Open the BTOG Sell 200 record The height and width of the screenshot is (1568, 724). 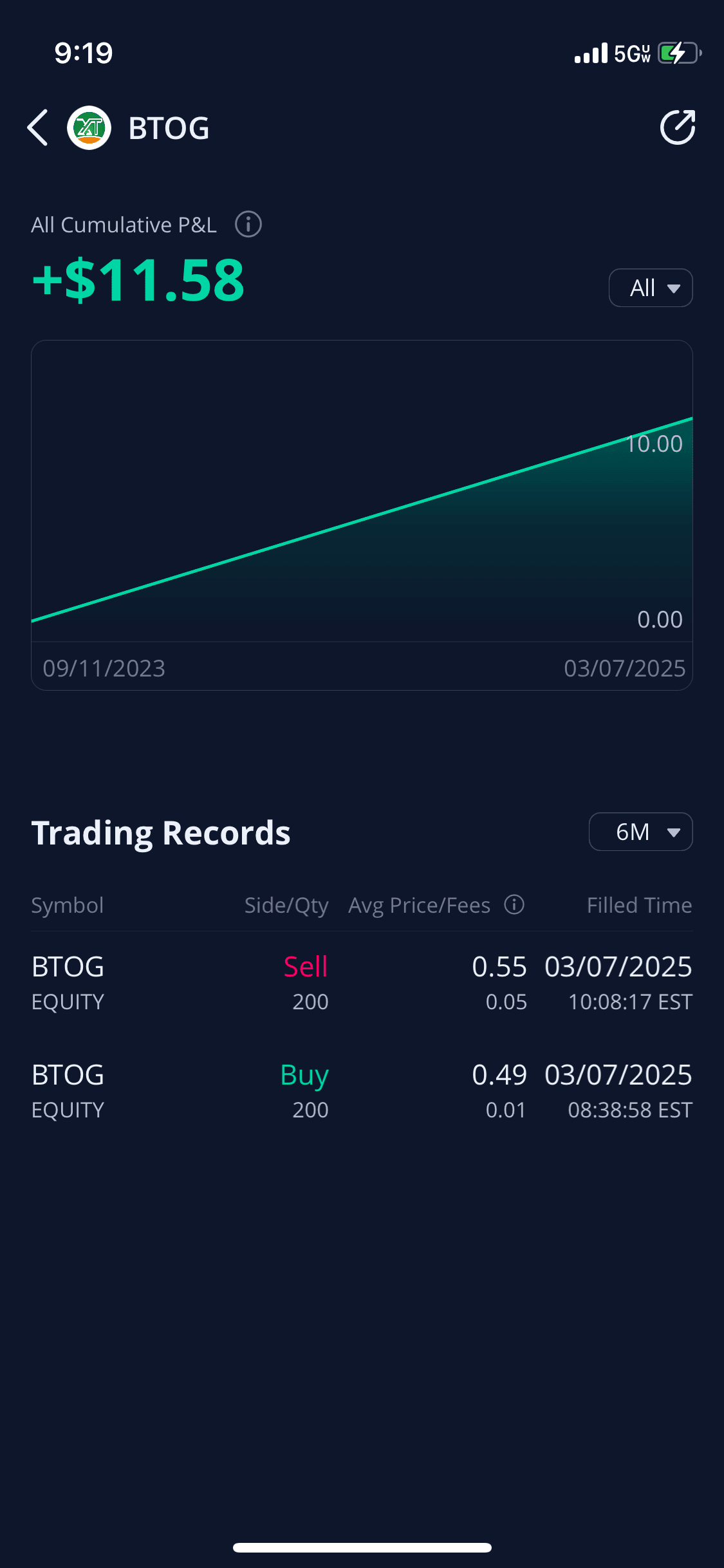[x=362, y=983]
